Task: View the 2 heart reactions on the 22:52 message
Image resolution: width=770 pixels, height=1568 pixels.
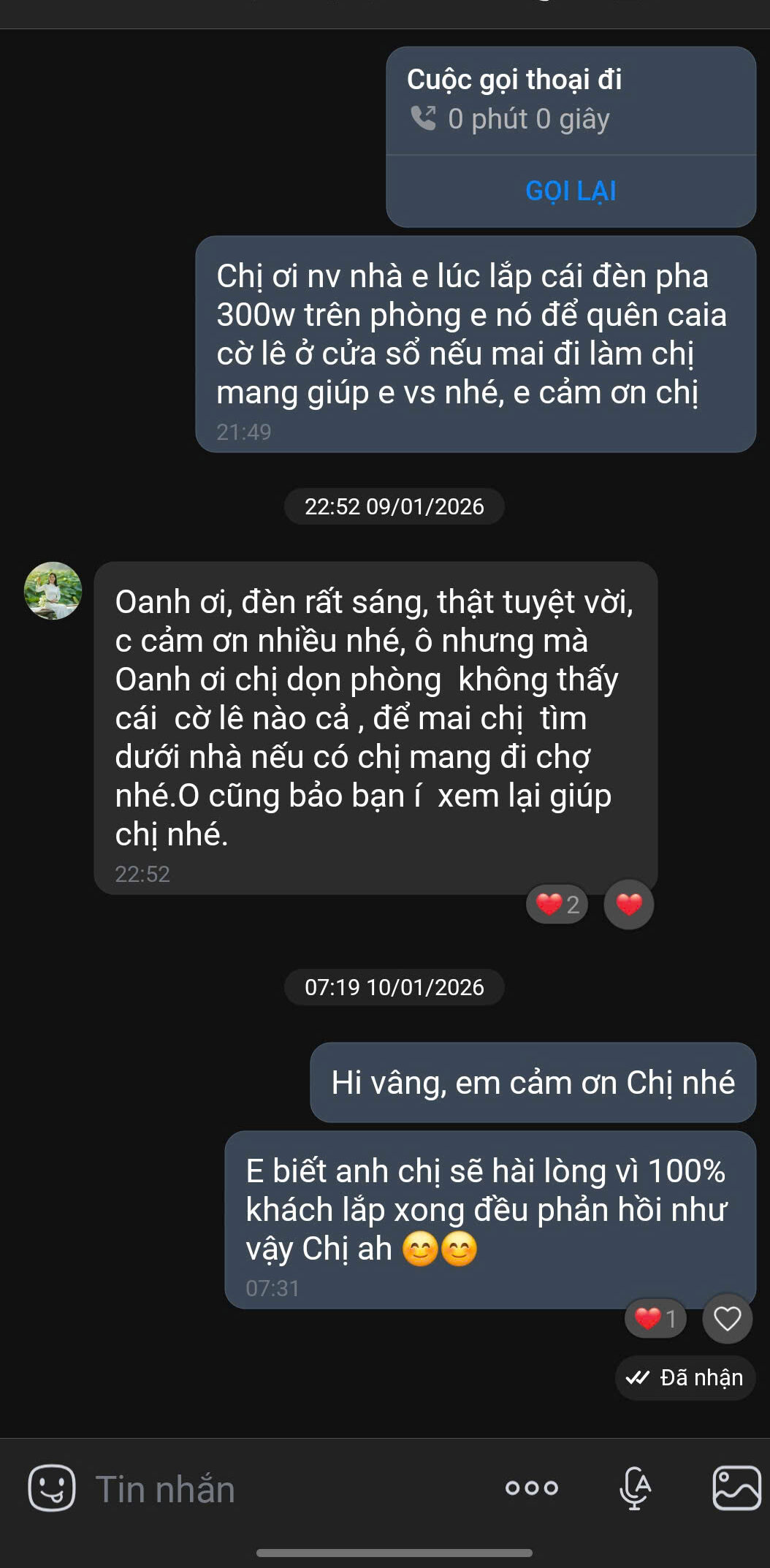Action: (557, 905)
